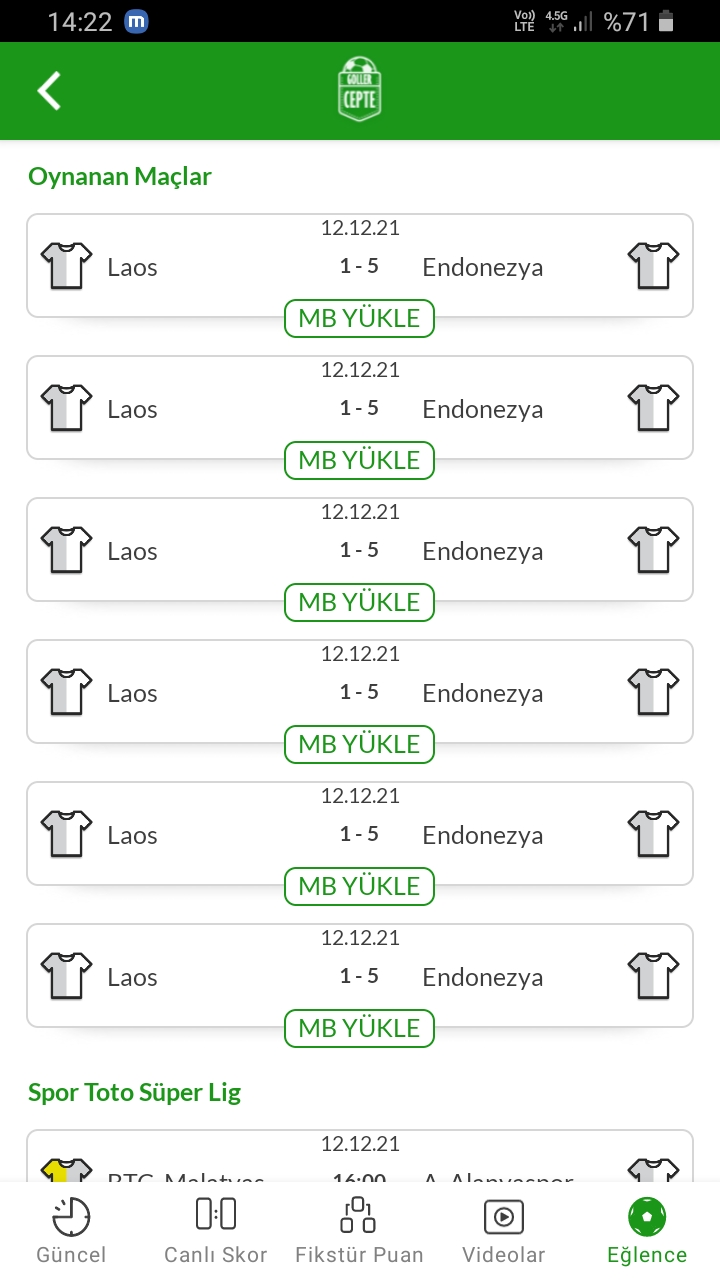
Task: Switch to the Videolar tab
Action: pyautogui.click(x=504, y=1232)
